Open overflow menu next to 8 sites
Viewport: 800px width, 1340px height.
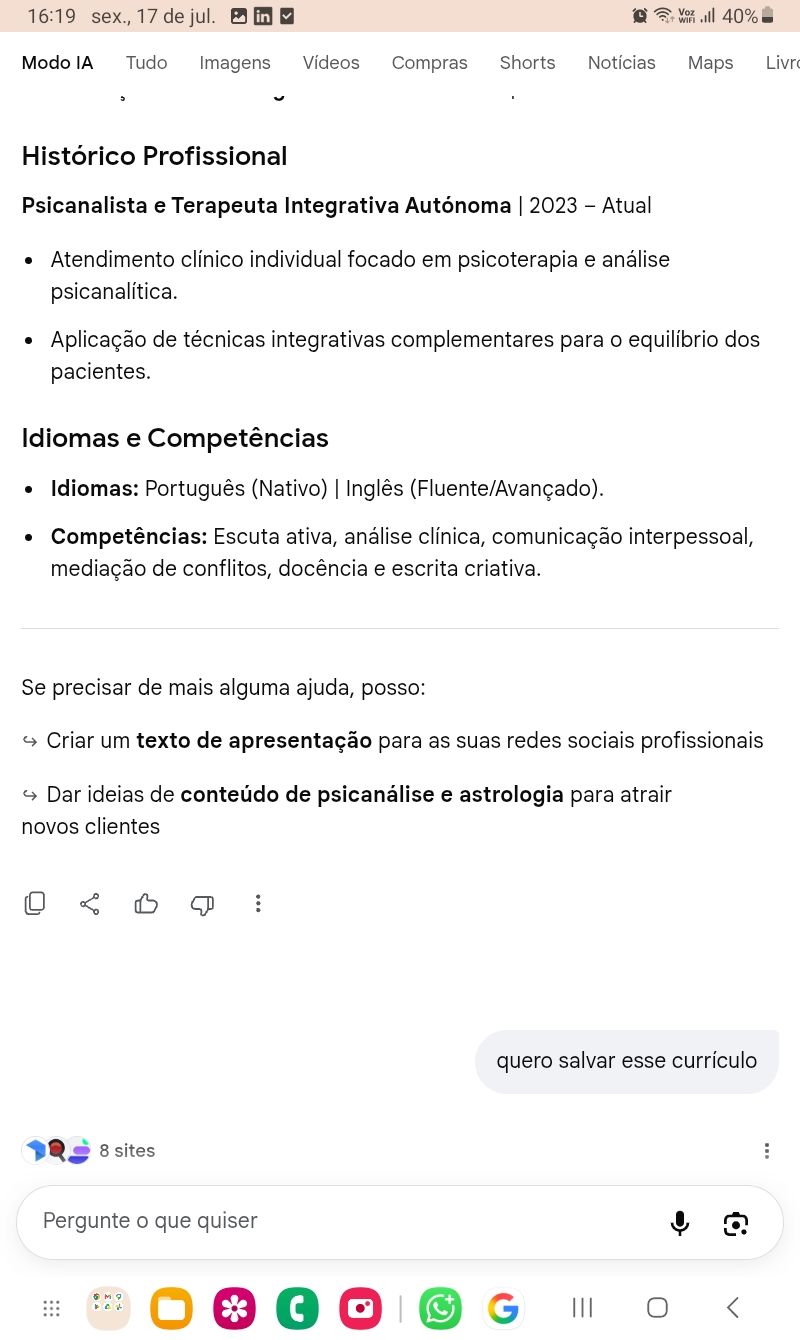767,1151
